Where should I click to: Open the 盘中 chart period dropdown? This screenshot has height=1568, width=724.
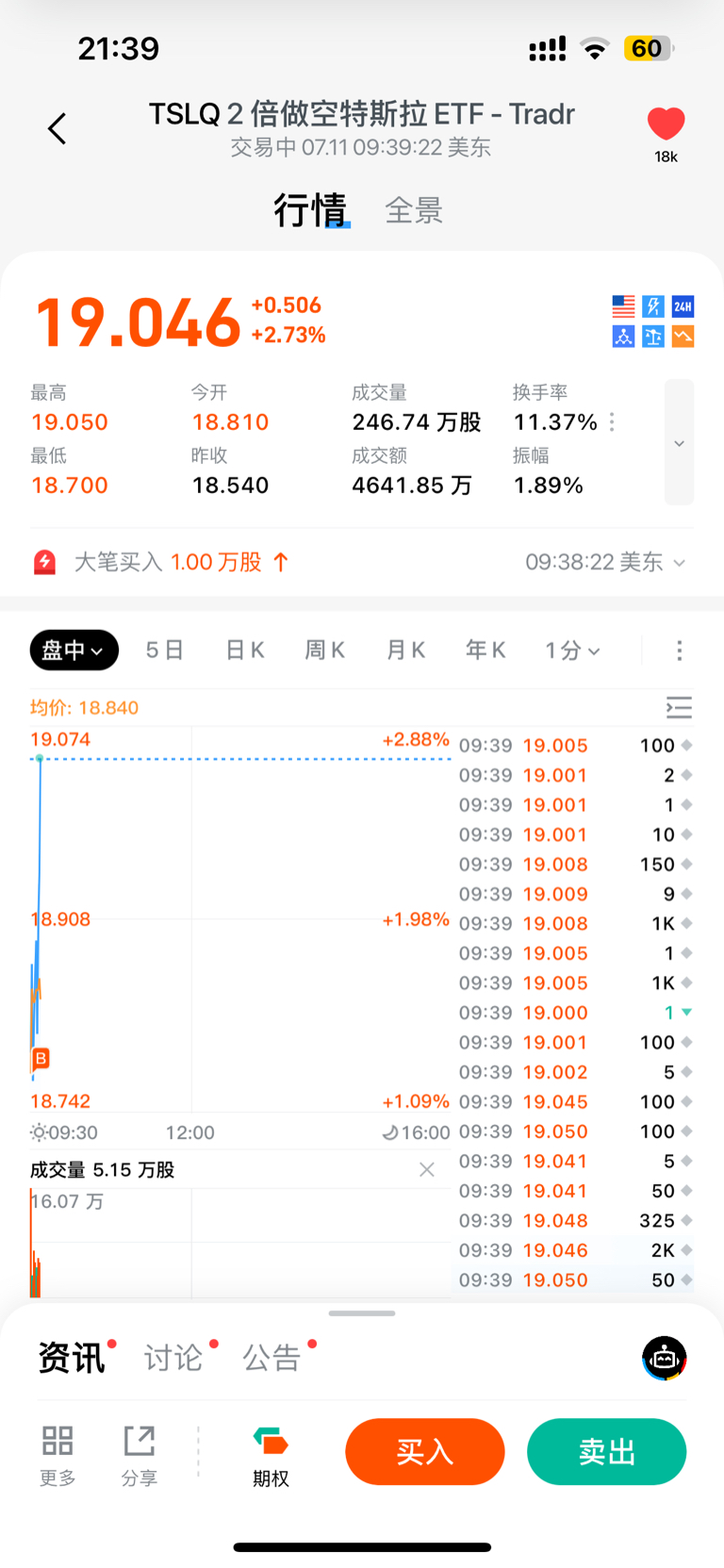click(x=74, y=651)
